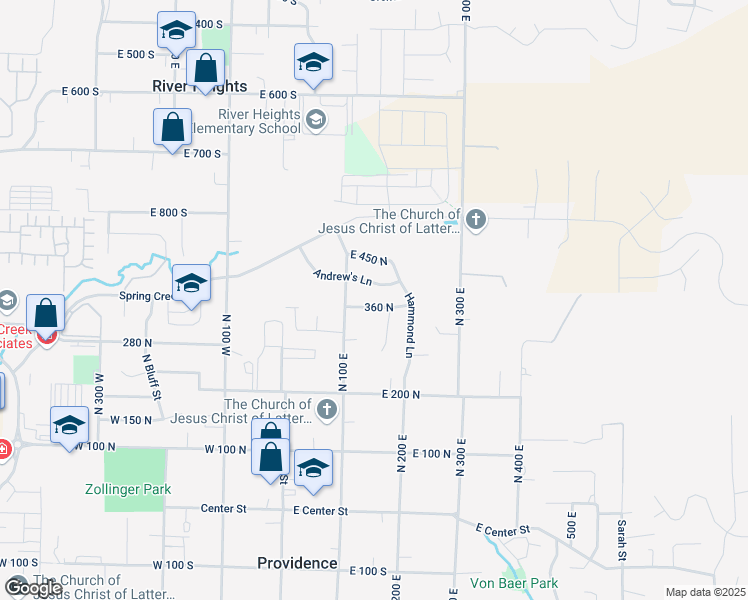Open the church place icon near E 200 N
Image resolution: width=748 pixels, height=600 pixels.
tap(326, 410)
